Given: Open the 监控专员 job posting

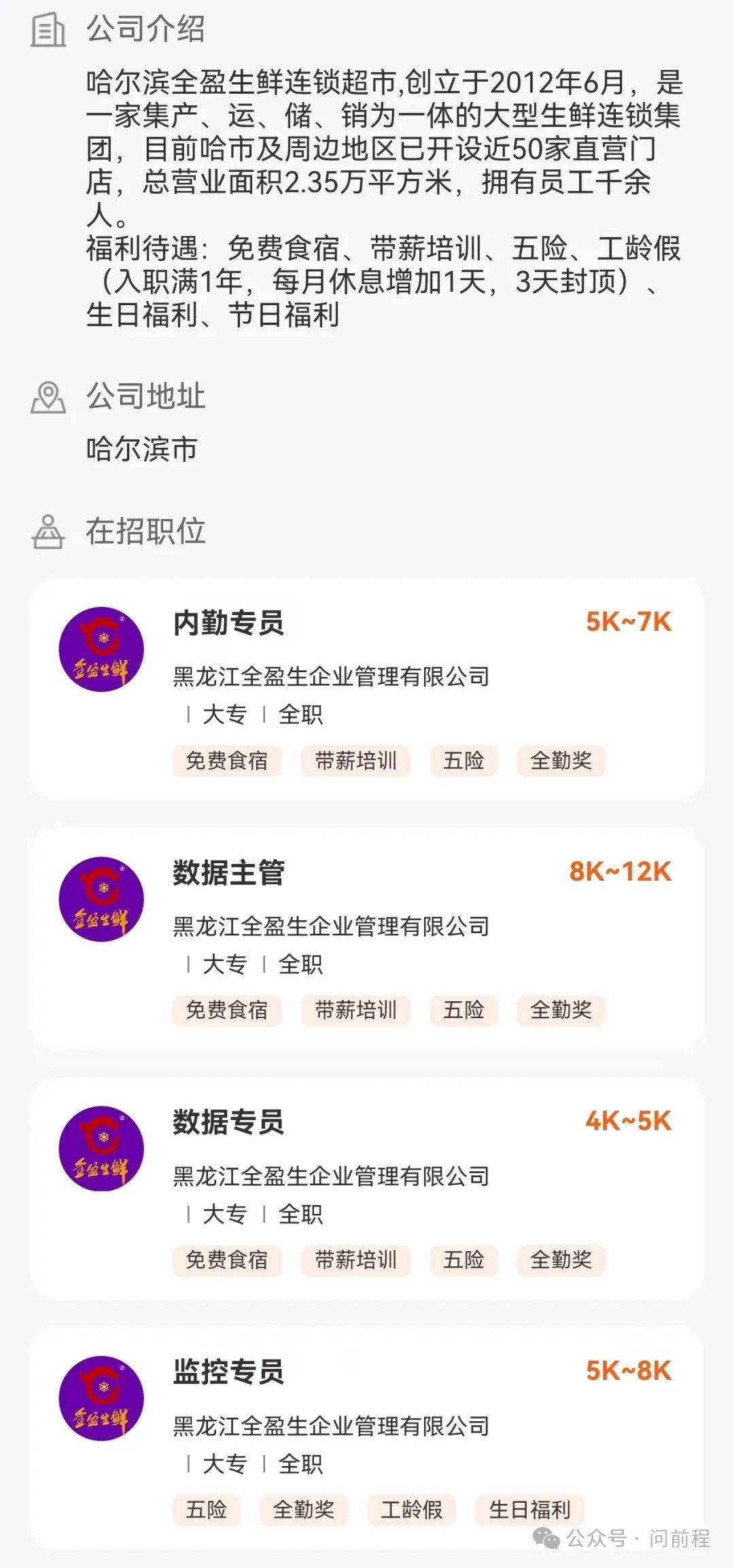Looking at the screenshot, I should 230,1372.
